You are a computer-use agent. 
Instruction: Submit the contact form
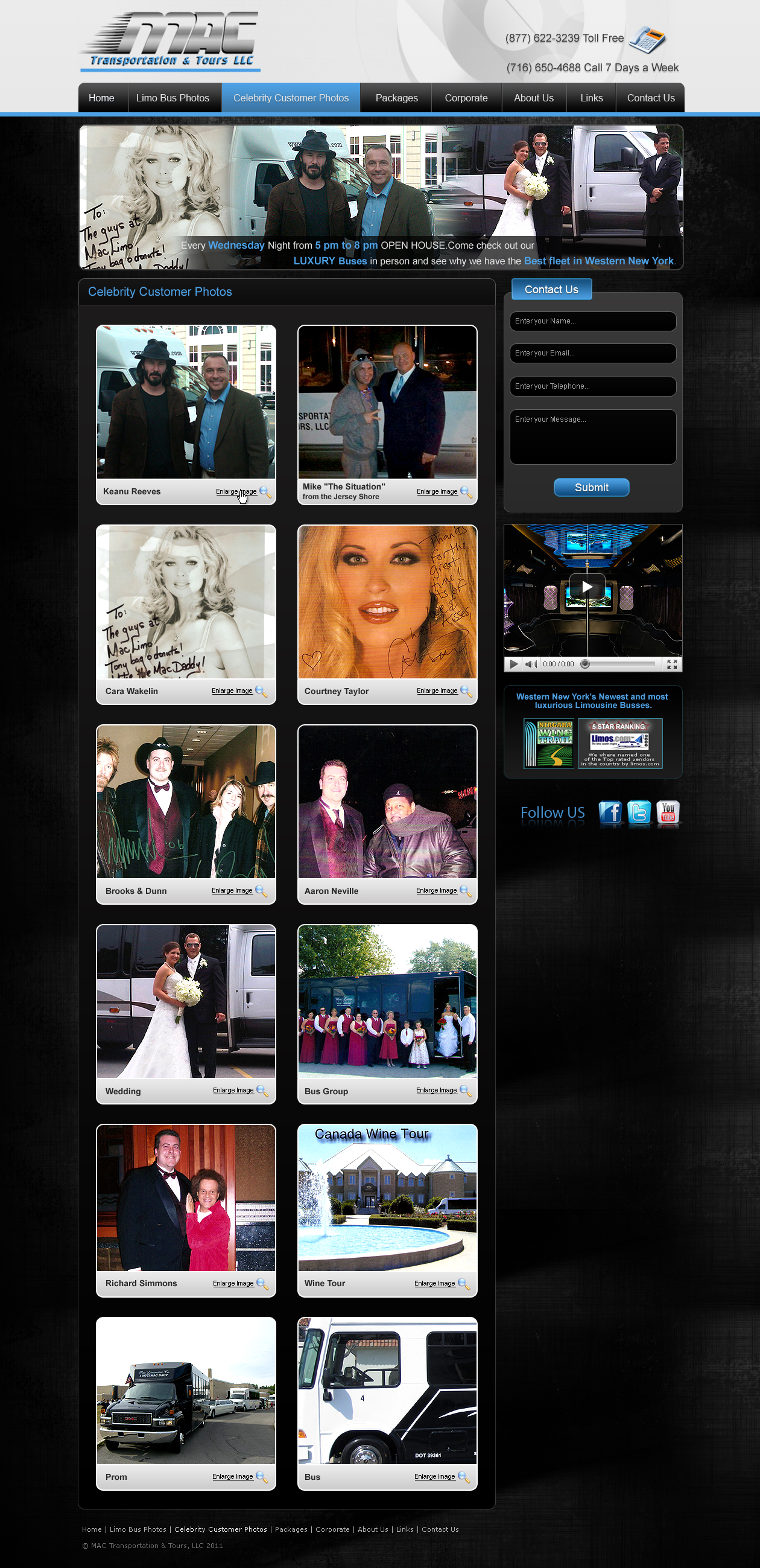[x=591, y=488]
